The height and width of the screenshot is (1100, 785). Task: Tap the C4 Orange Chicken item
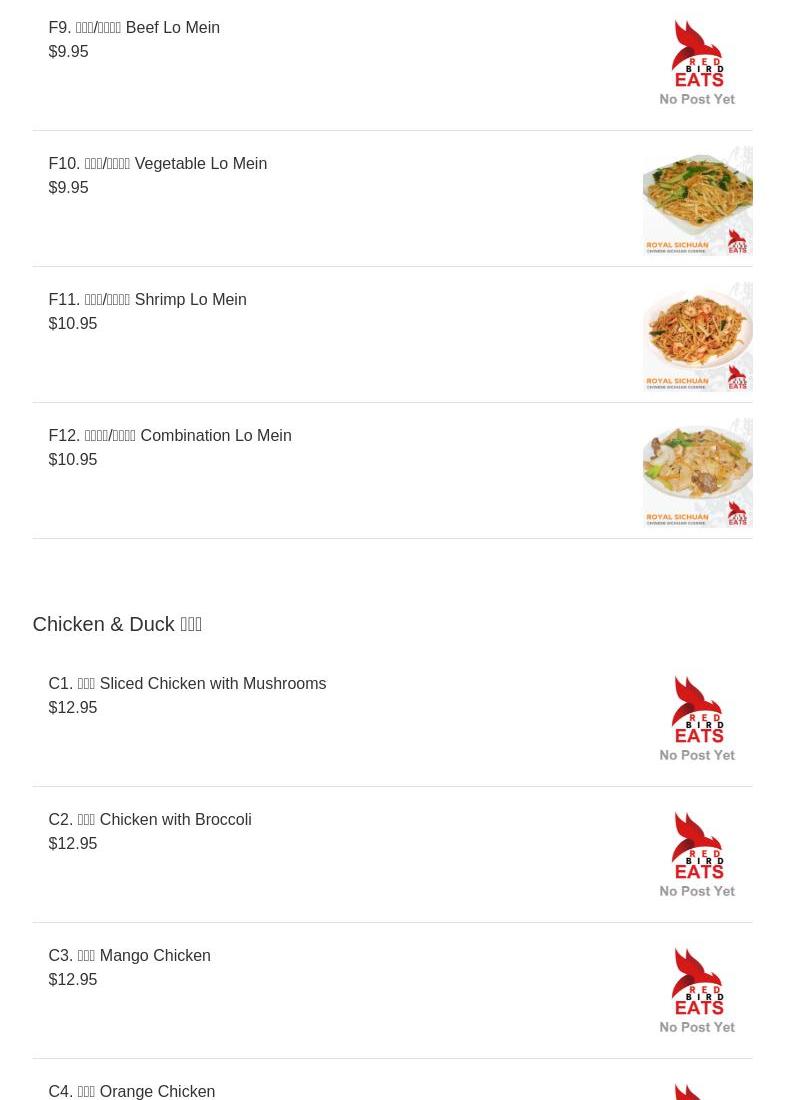(132, 1091)
